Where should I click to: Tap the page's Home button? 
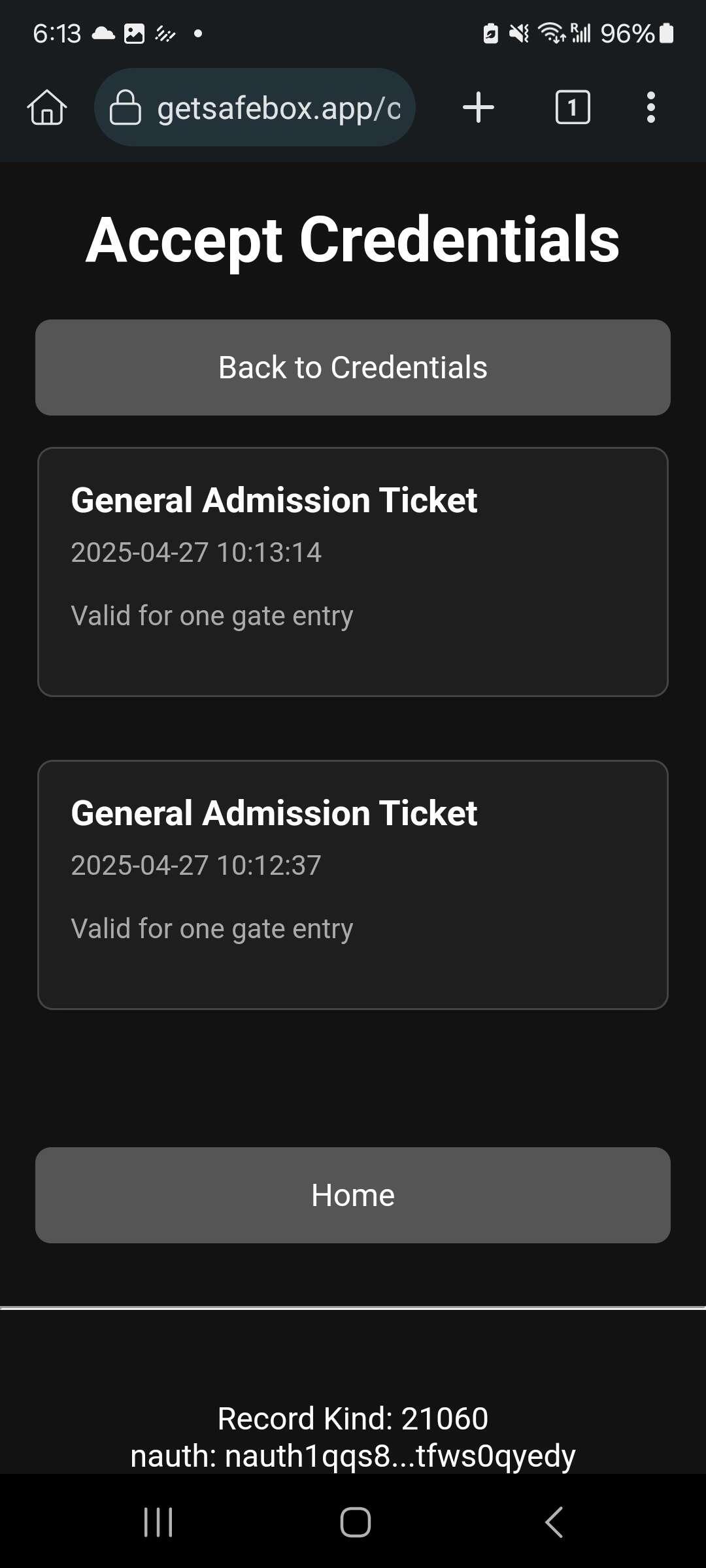click(353, 1195)
